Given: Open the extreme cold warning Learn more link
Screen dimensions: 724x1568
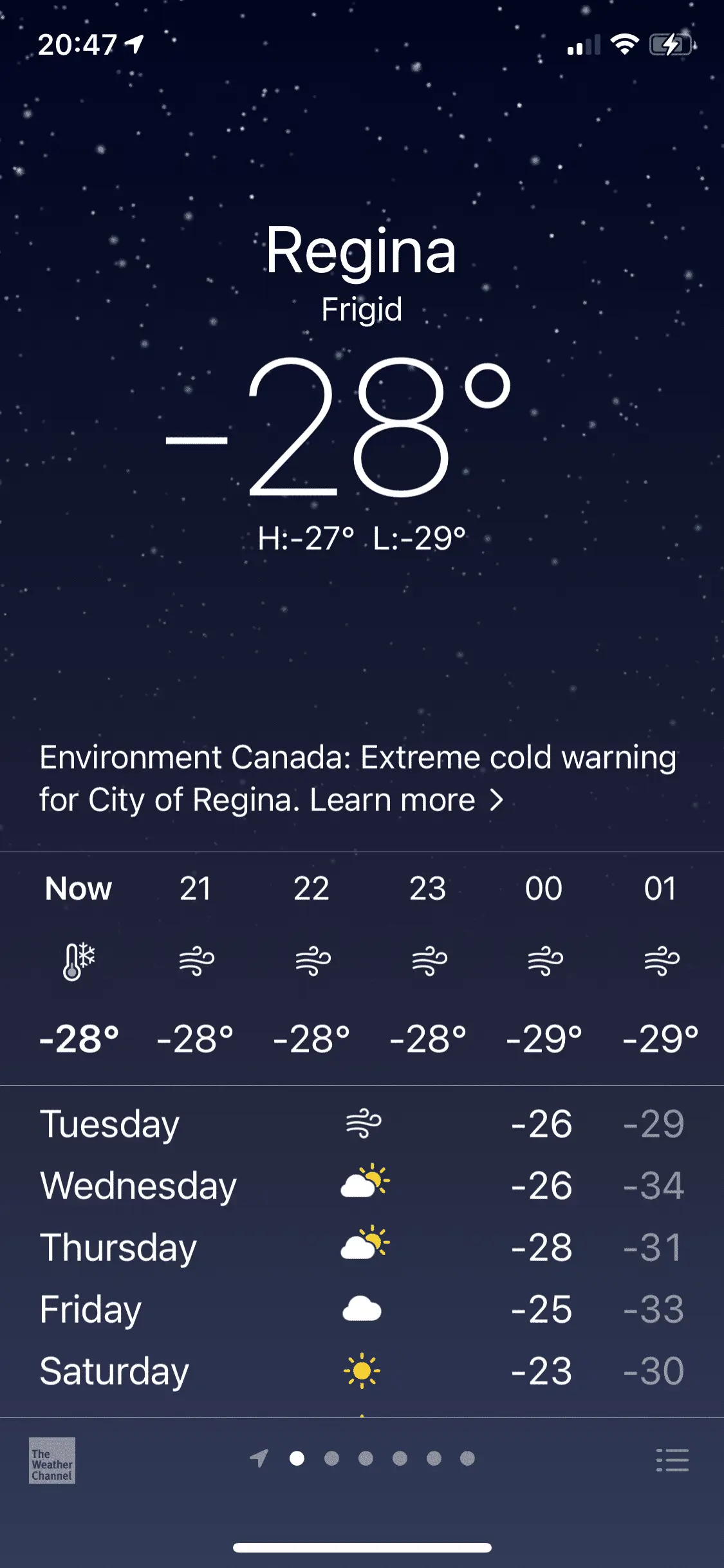Looking at the screenshot, I should (405, 800).
